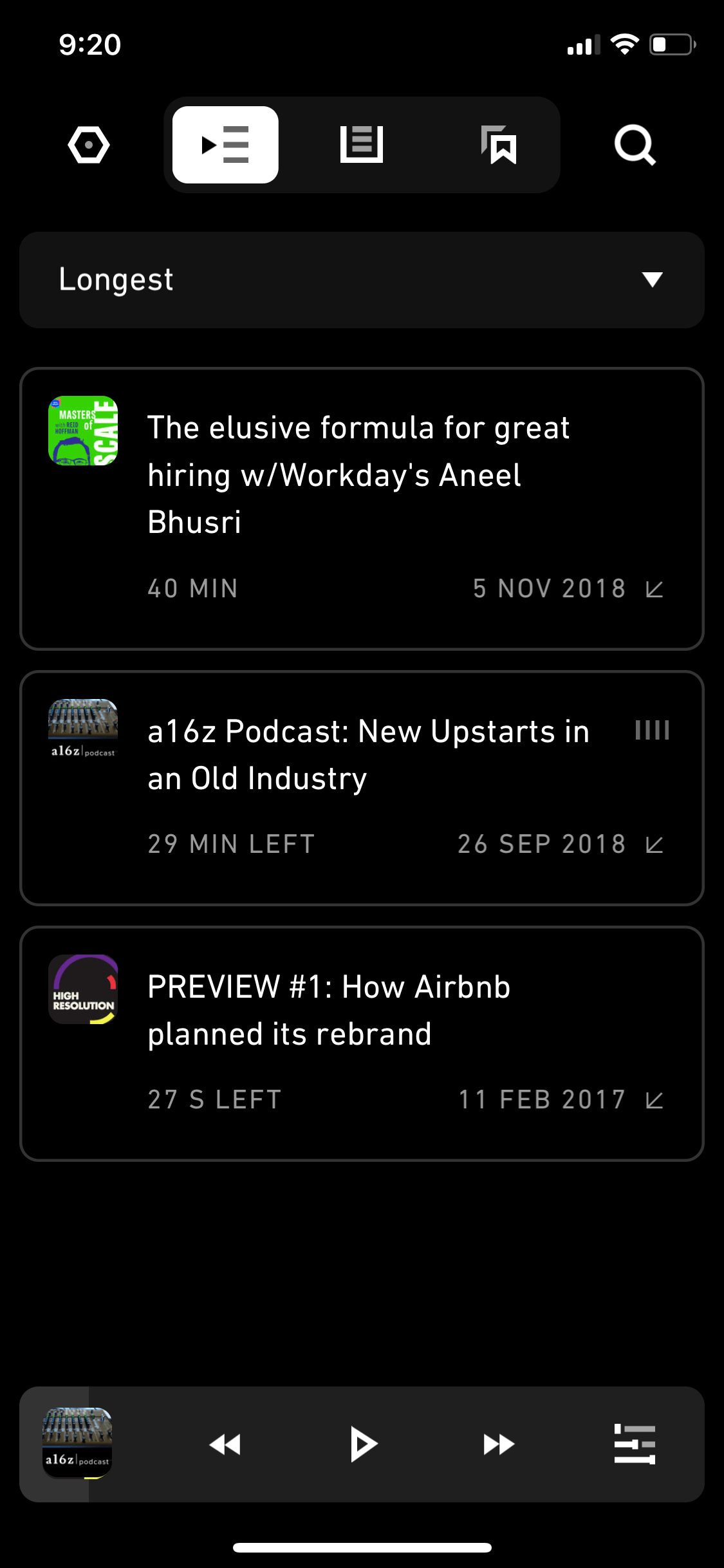724x1568 pixels.
Task: Play the current a16z episode
Action: coord(363,1444)
